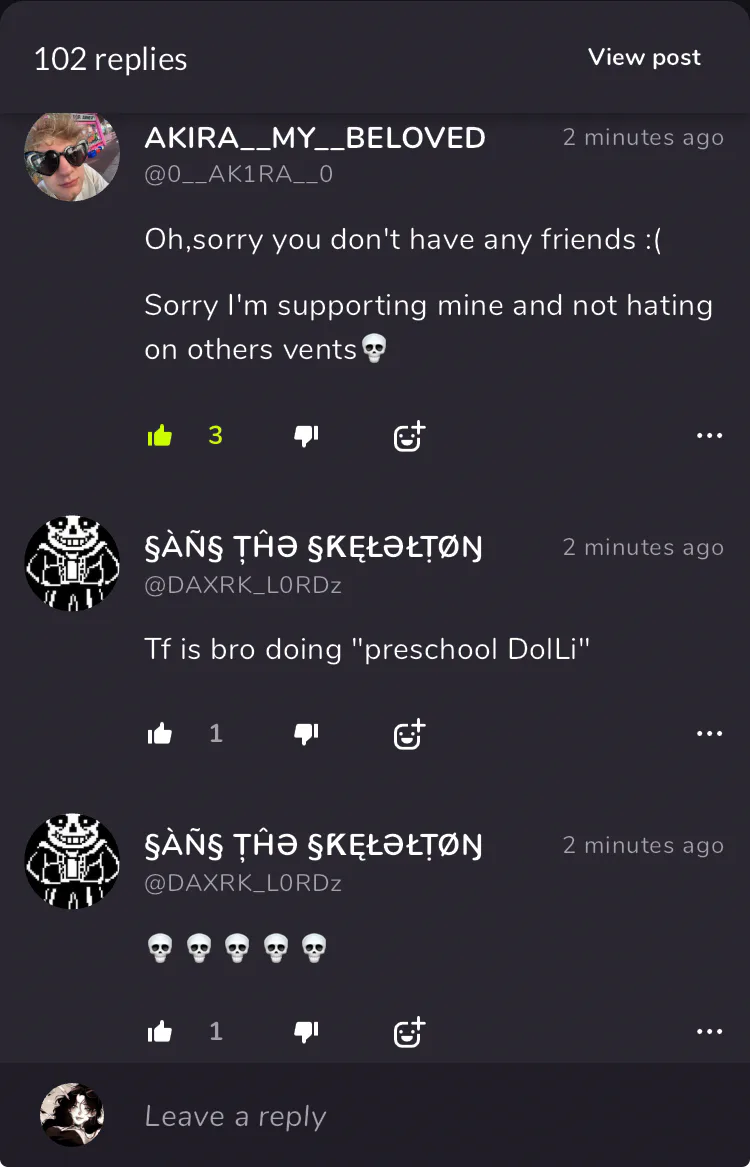The height and width of the screenshot is (1167, 750).
Task: Like the five skulls reply
Action: (x=160, y=1032)
